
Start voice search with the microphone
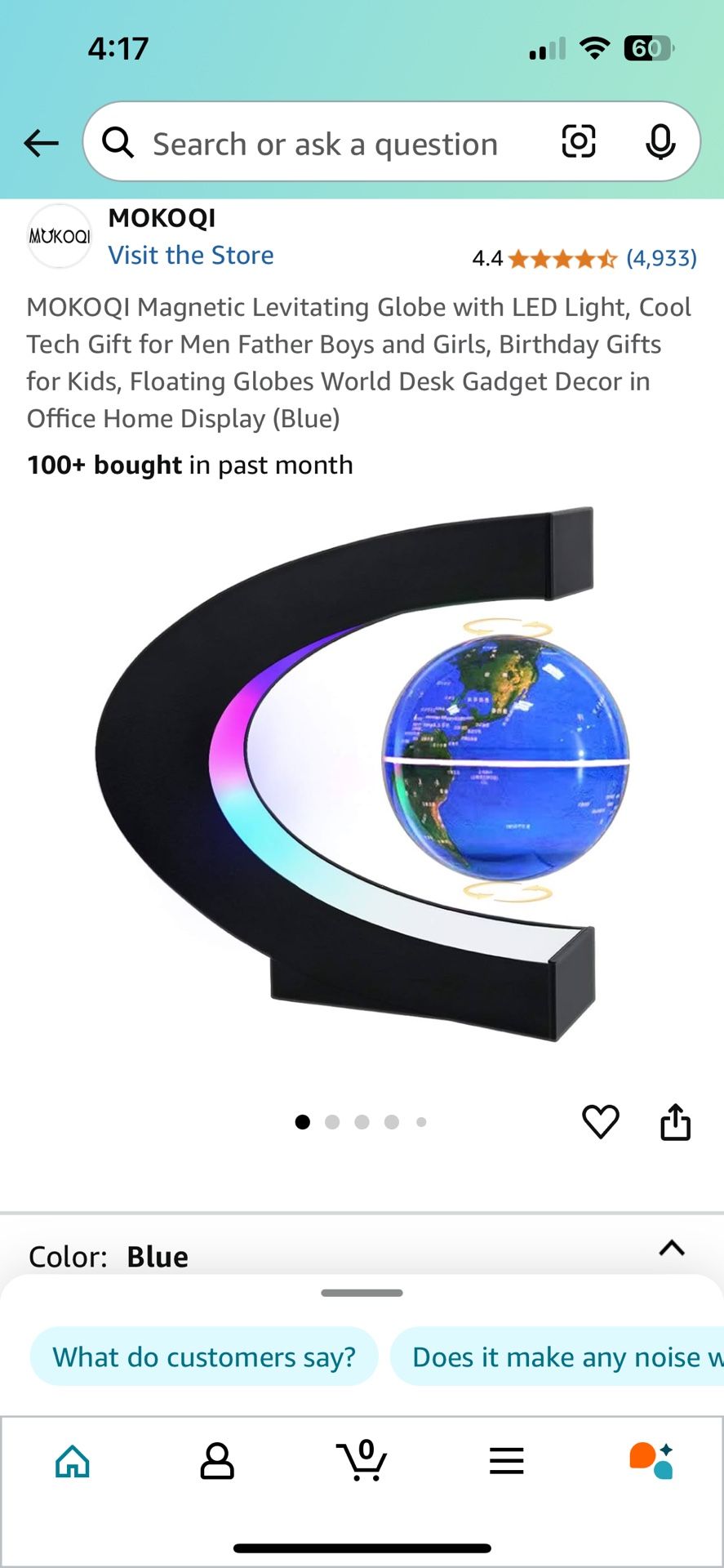pos(660,142)
